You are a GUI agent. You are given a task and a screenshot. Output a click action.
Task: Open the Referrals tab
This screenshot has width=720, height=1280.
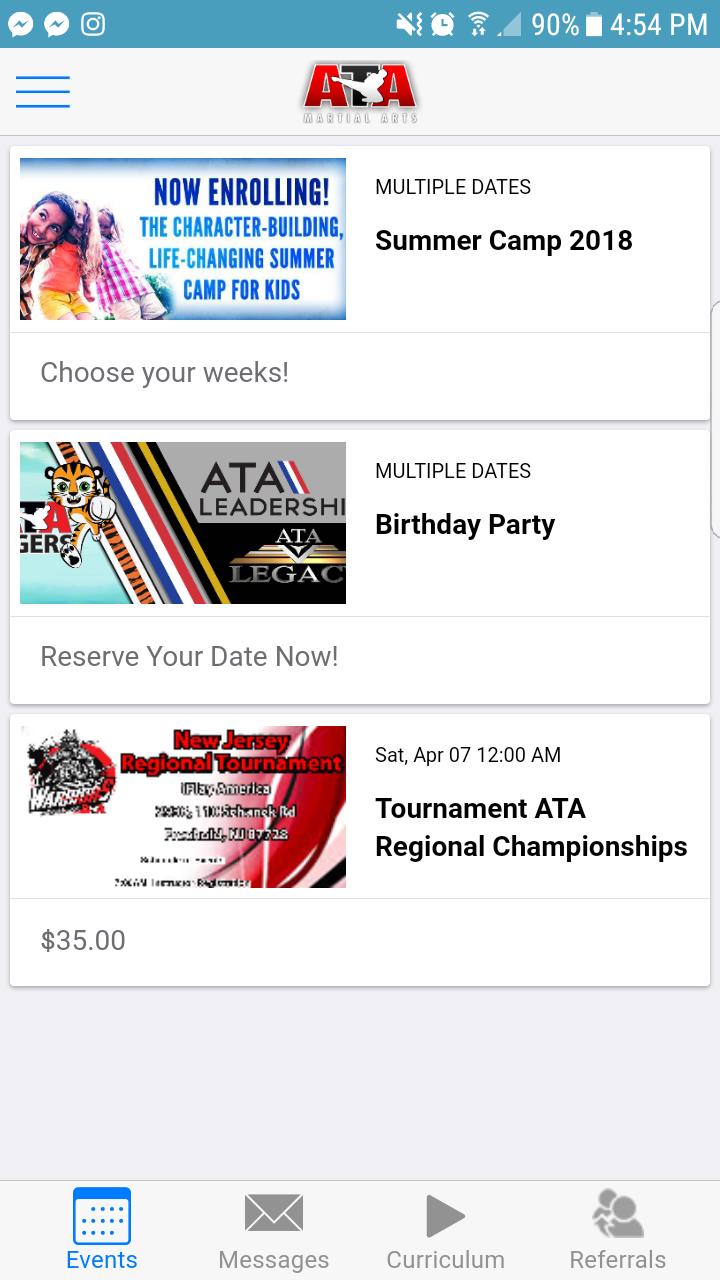point(618,1230)
